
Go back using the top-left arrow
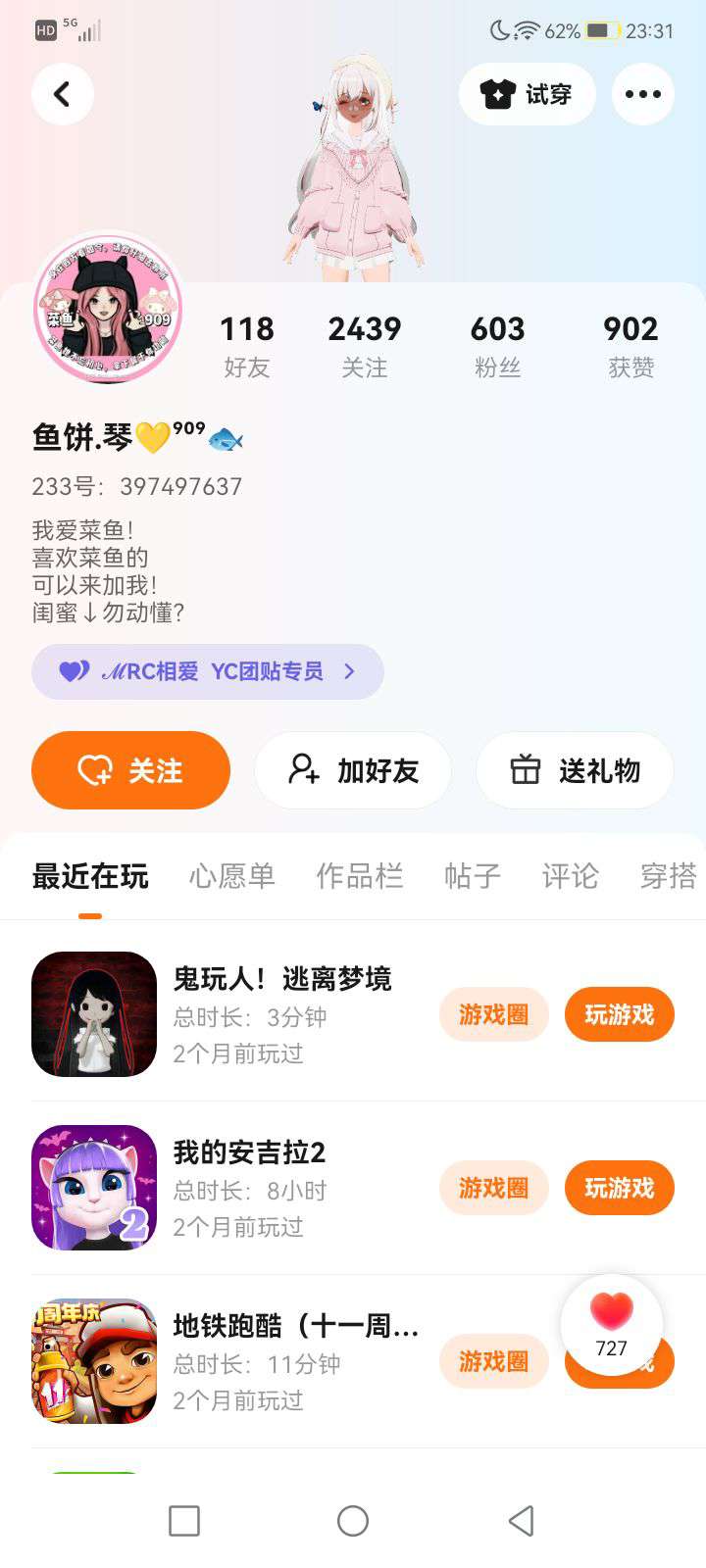click(x=63, y=94)
